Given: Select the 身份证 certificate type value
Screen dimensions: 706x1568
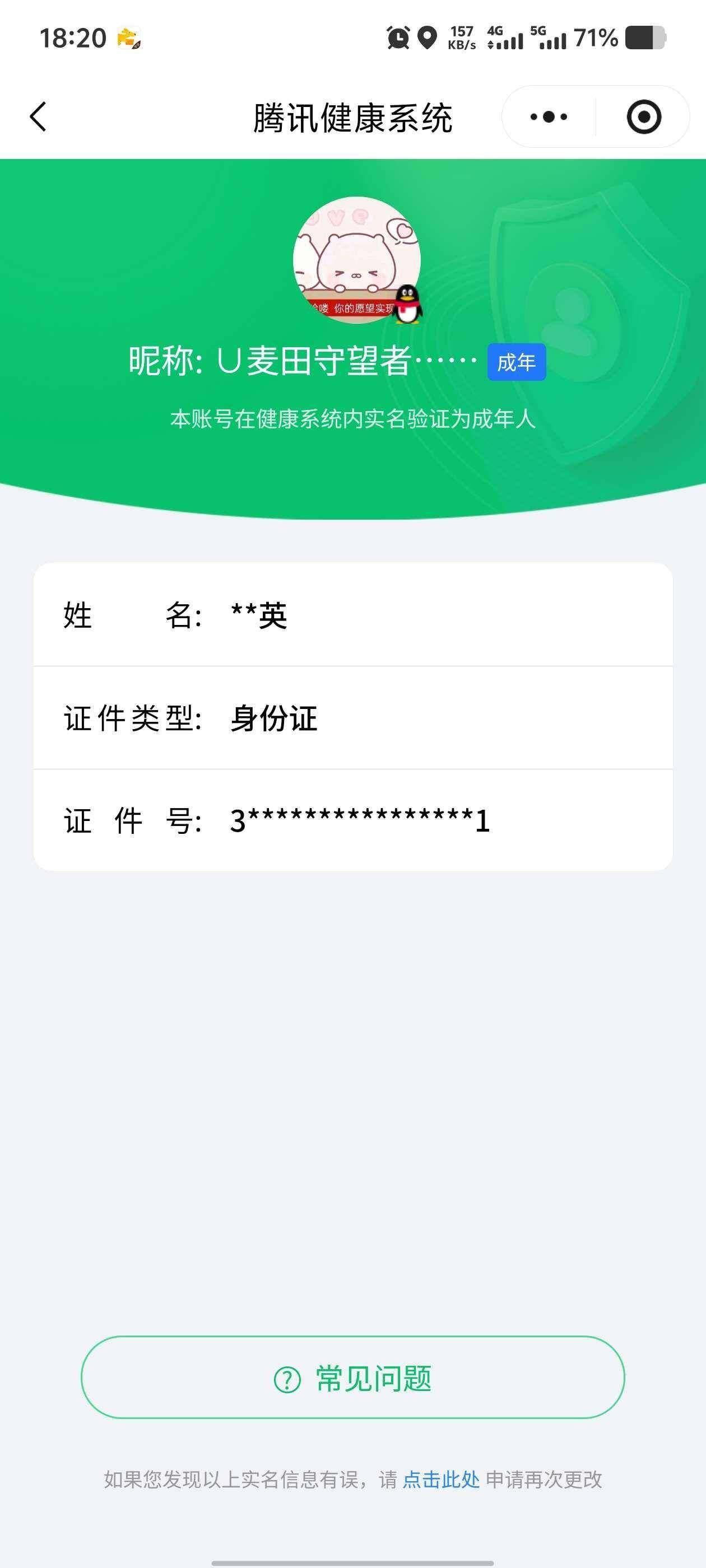Looking at the screenshot, I should tap(273, 720).
